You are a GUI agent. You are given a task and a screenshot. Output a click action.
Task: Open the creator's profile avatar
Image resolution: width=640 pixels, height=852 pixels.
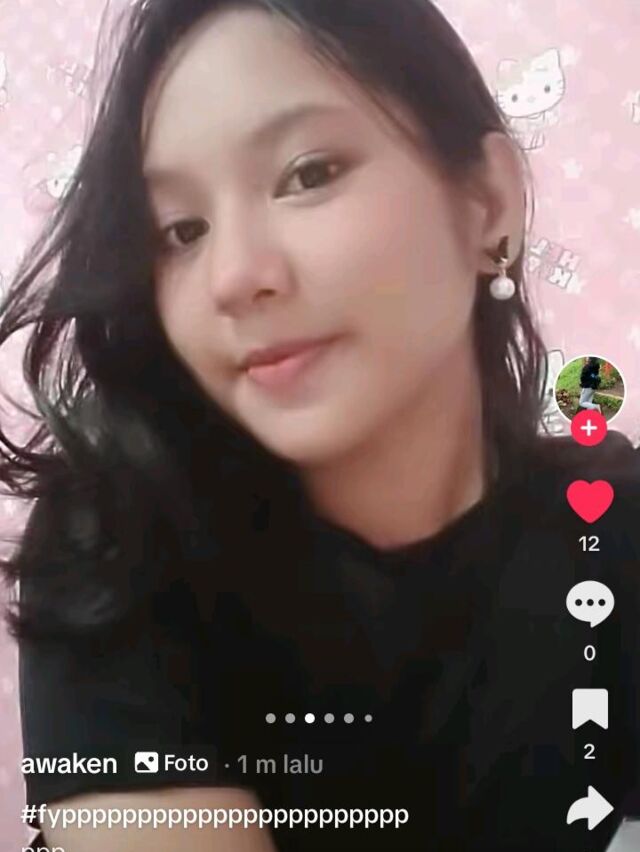click(x=589, y=387)
